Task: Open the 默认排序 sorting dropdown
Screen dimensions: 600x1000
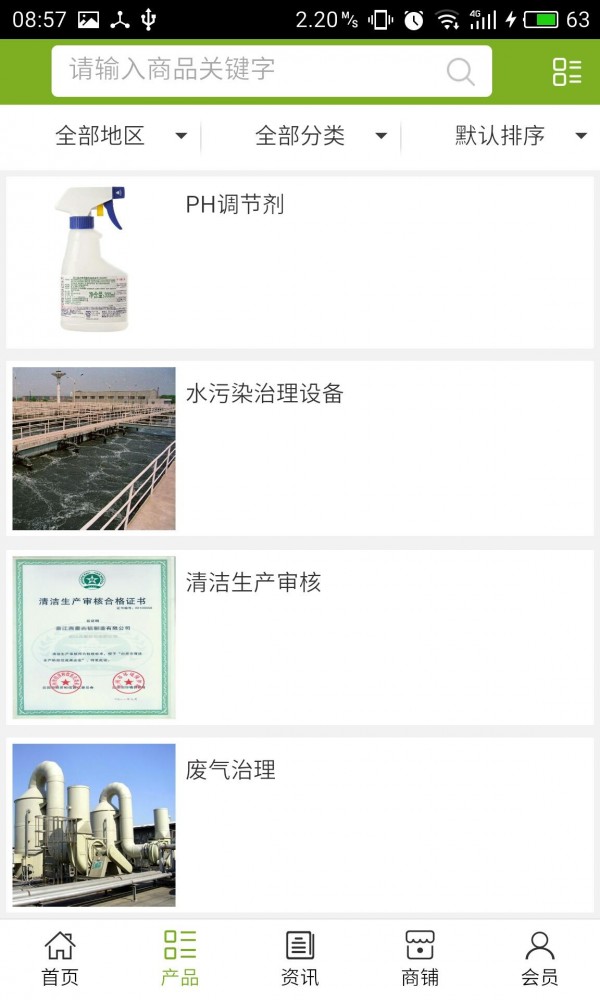Action: coord(520,136)
